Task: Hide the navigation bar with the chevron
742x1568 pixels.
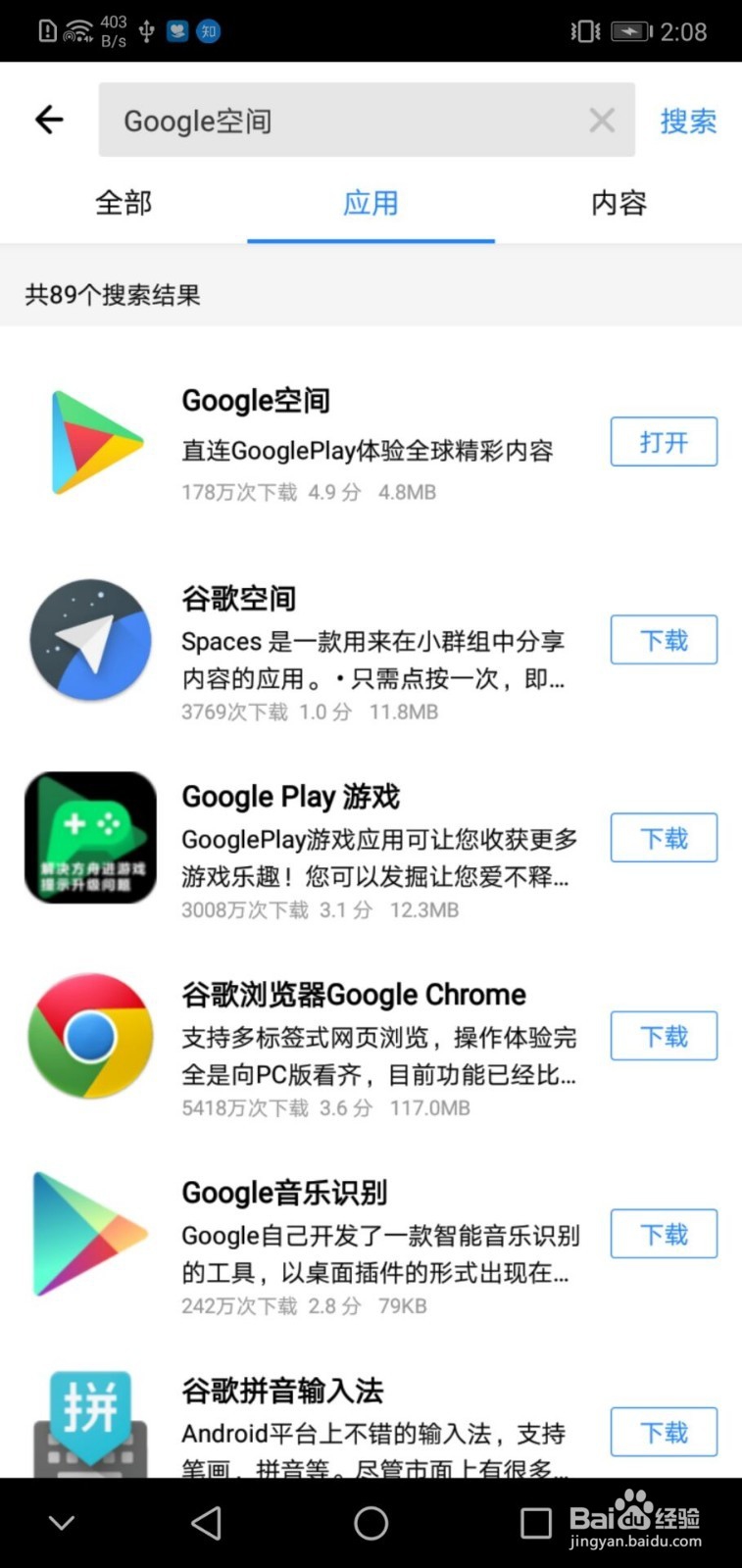Action: pyautogui.click(x=62, y=1523)
